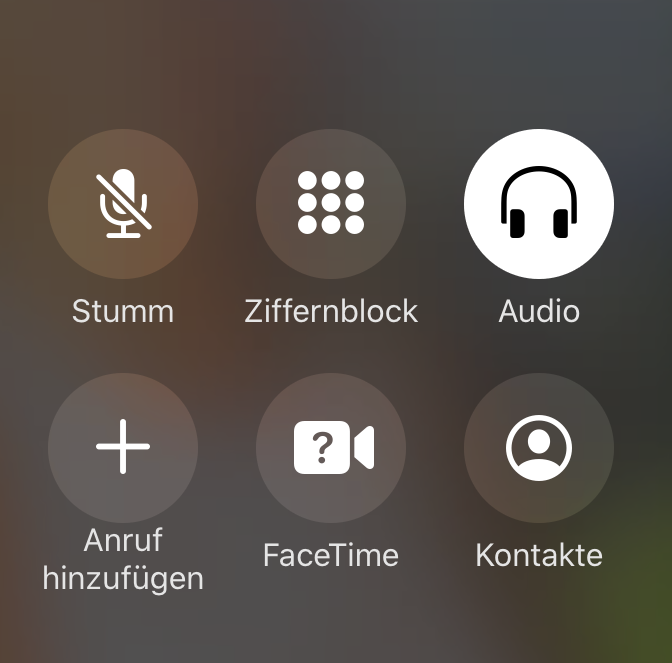Open the Ziffernblock keypad
Image resolution: width=672 pixels, height=663 pixels.
point(331,204)
